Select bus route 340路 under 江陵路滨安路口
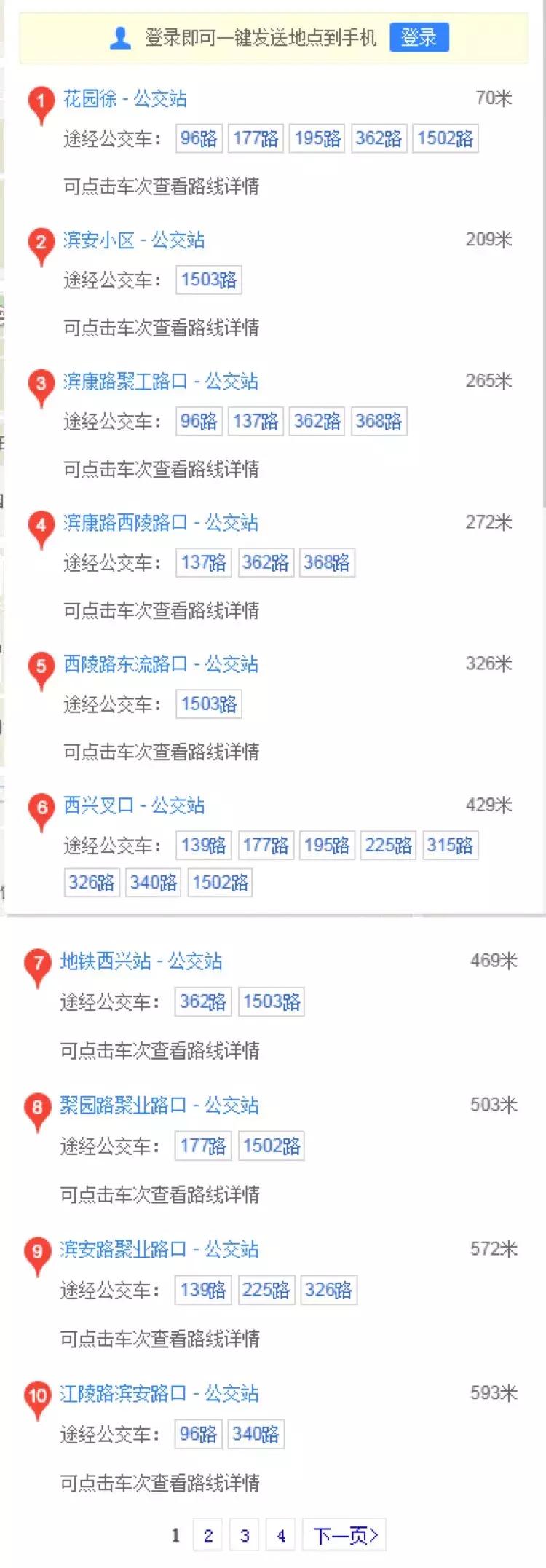 pos(256,1435)
